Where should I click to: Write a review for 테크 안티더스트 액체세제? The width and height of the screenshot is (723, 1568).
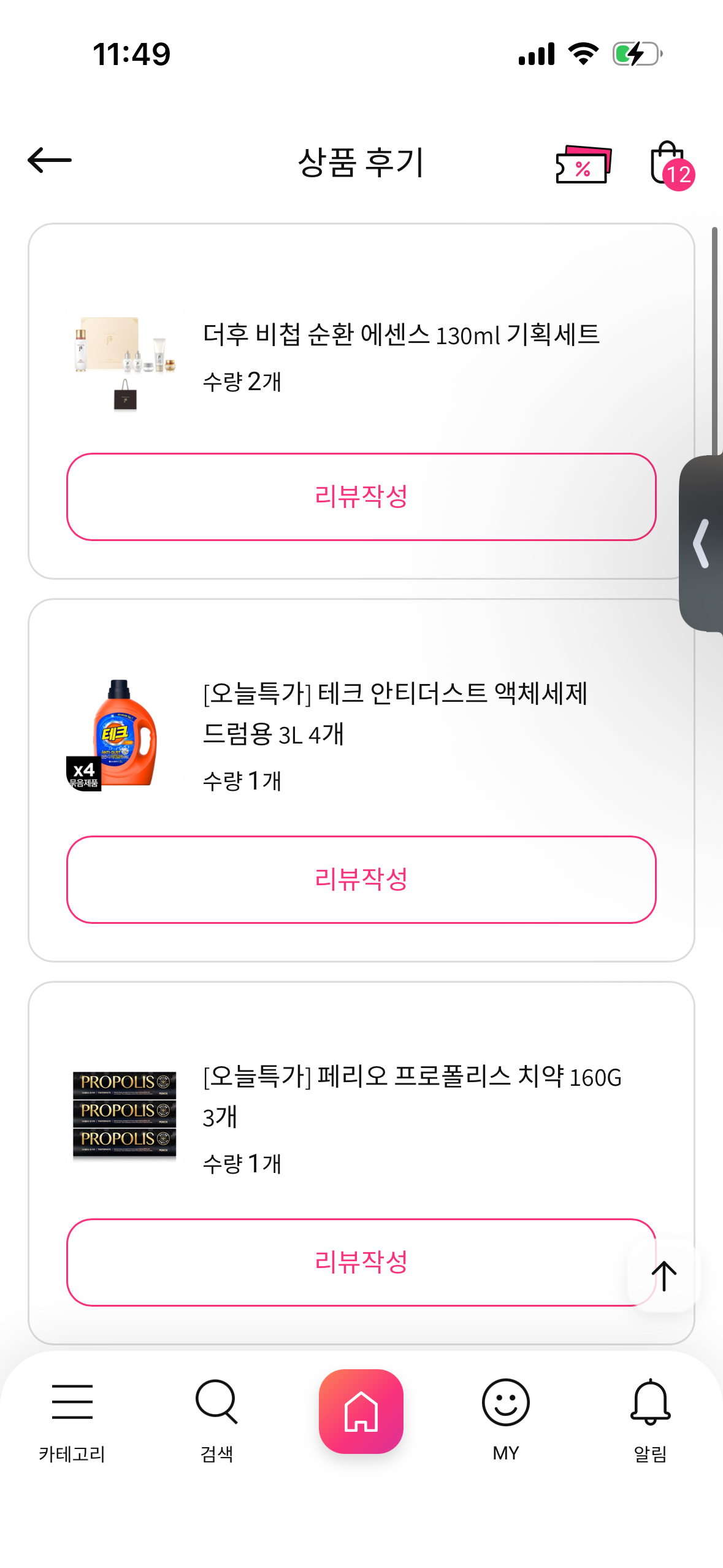click(361, 879)
